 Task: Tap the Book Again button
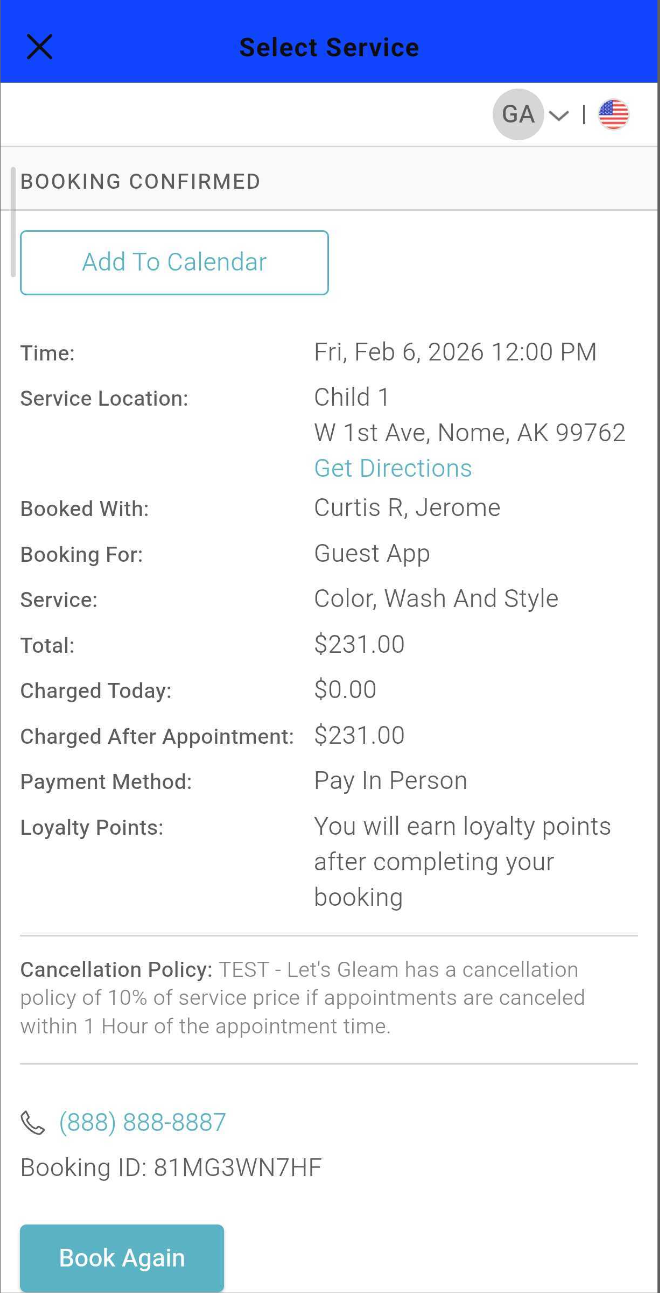[x=122, y=1258]
